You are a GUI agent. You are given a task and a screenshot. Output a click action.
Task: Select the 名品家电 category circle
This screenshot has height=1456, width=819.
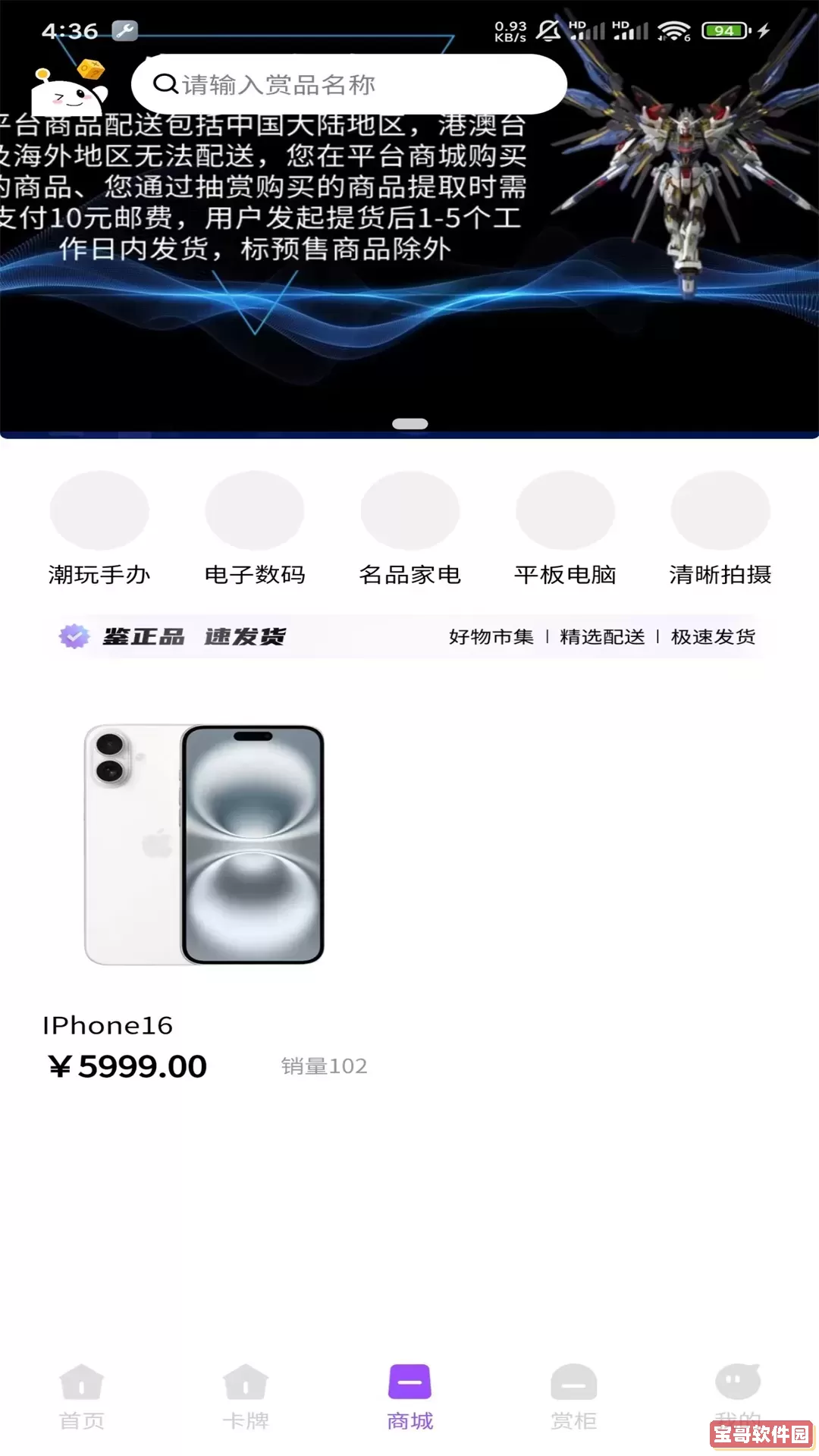click(x=410, y=510)
